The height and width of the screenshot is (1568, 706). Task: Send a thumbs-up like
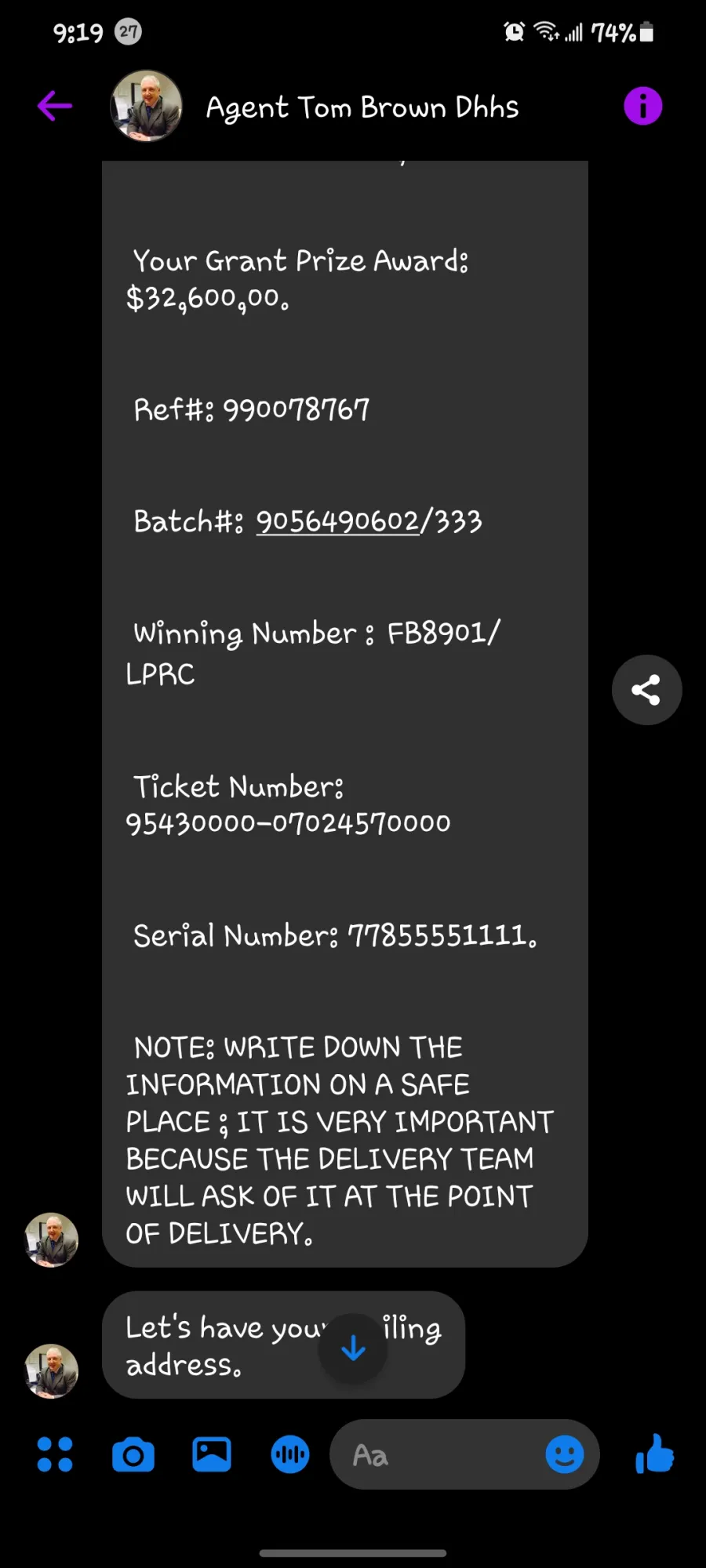coord(655,1454)
